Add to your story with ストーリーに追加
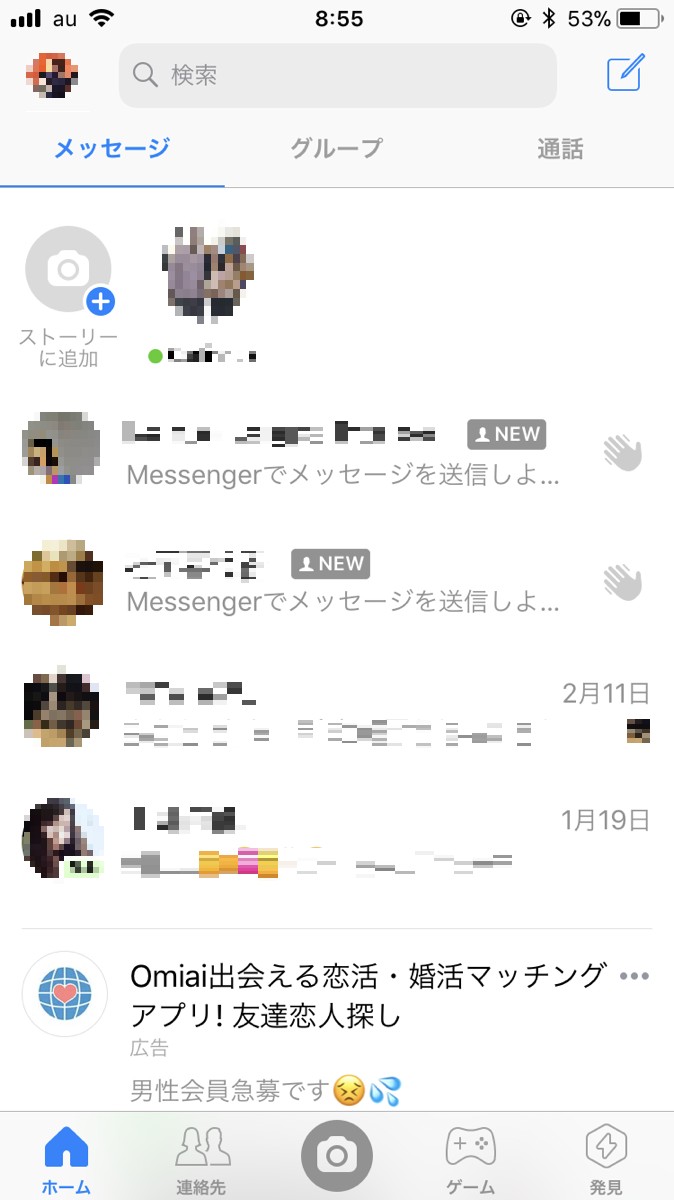 coord(68,270)
